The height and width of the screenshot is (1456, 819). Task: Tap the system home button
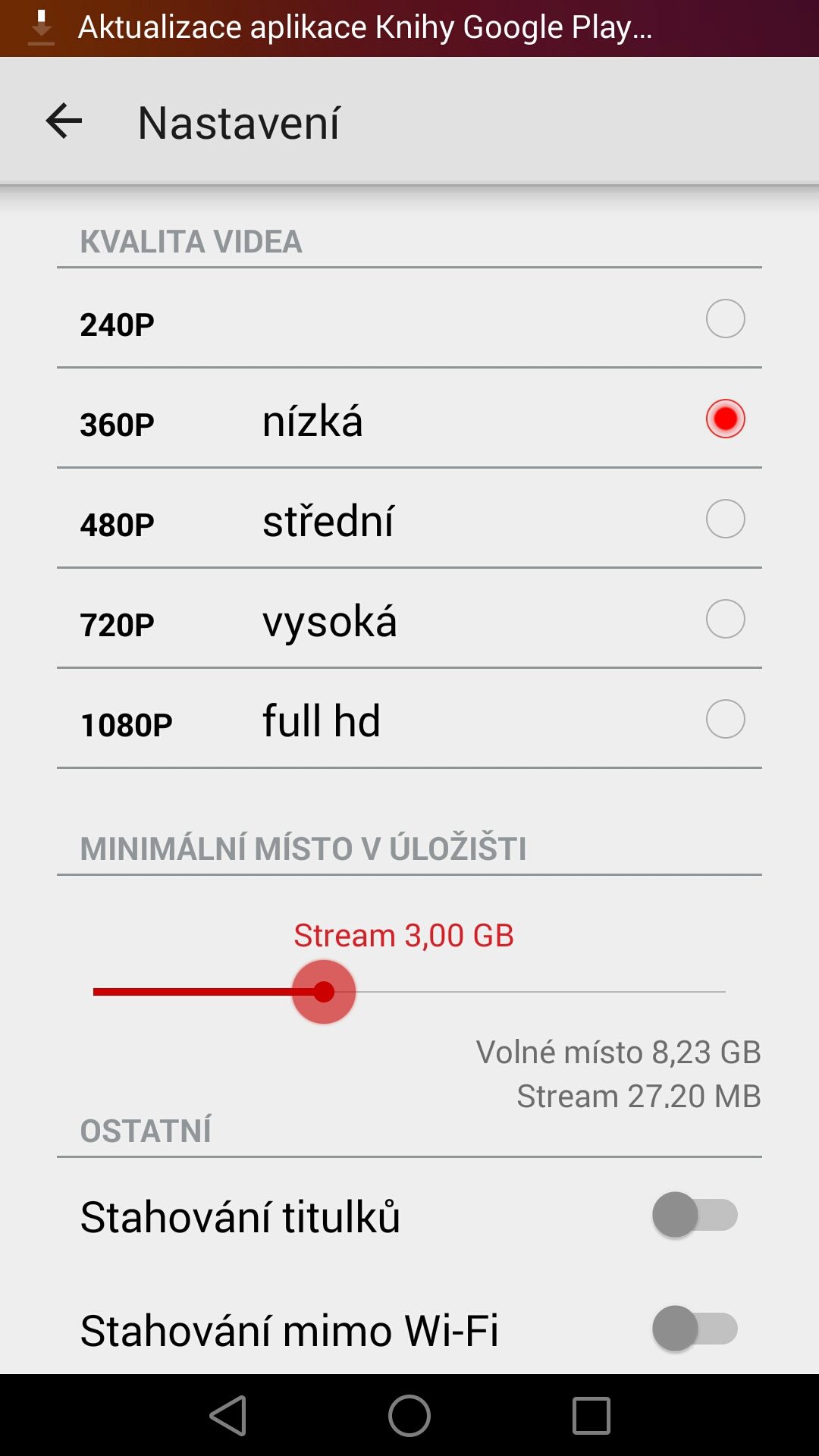(x=409, y=1416)
